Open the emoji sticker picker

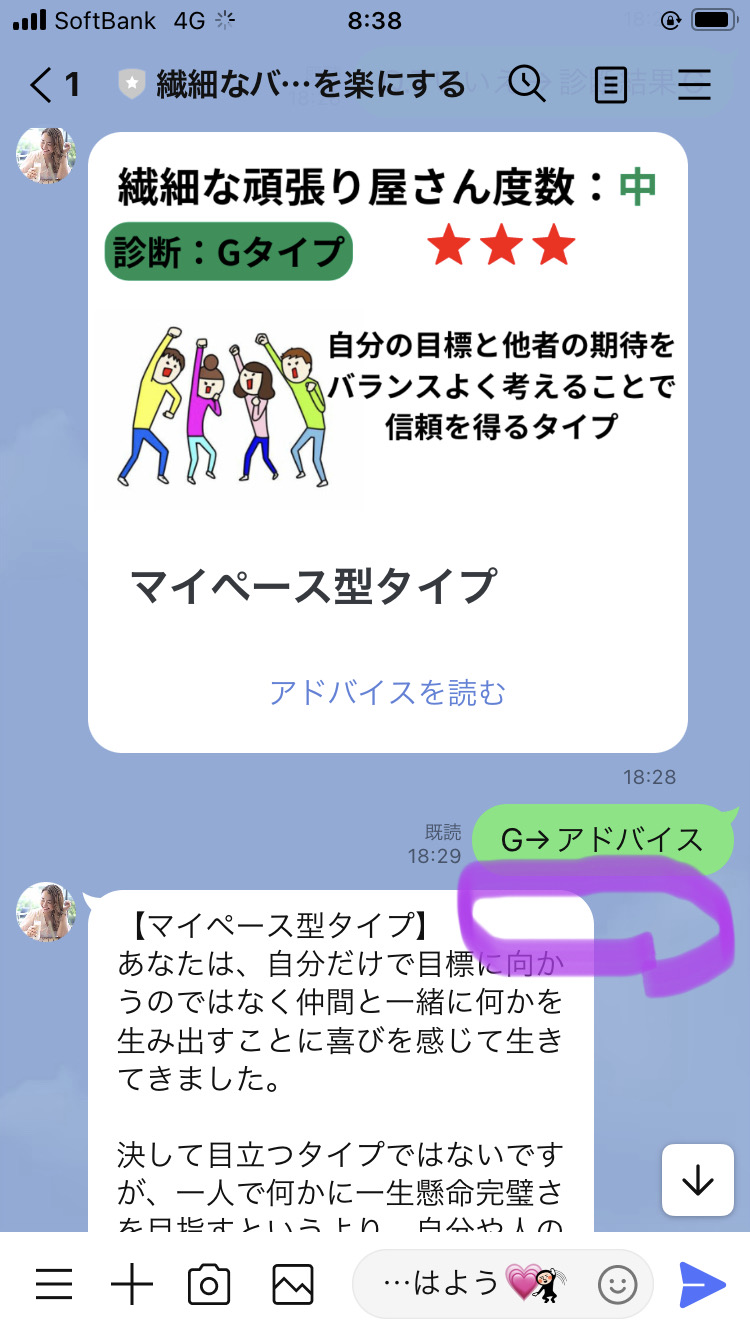[617, 1284]
